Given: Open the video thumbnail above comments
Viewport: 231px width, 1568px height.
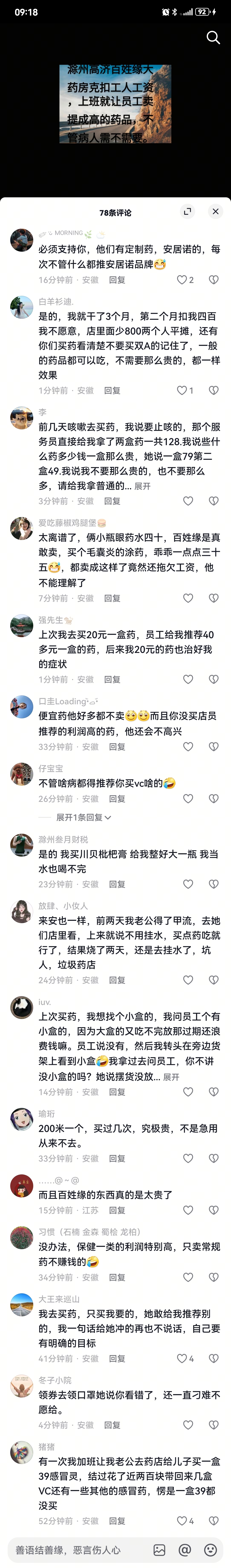Looking at the screenshot, I should click(x=115, y=104).
